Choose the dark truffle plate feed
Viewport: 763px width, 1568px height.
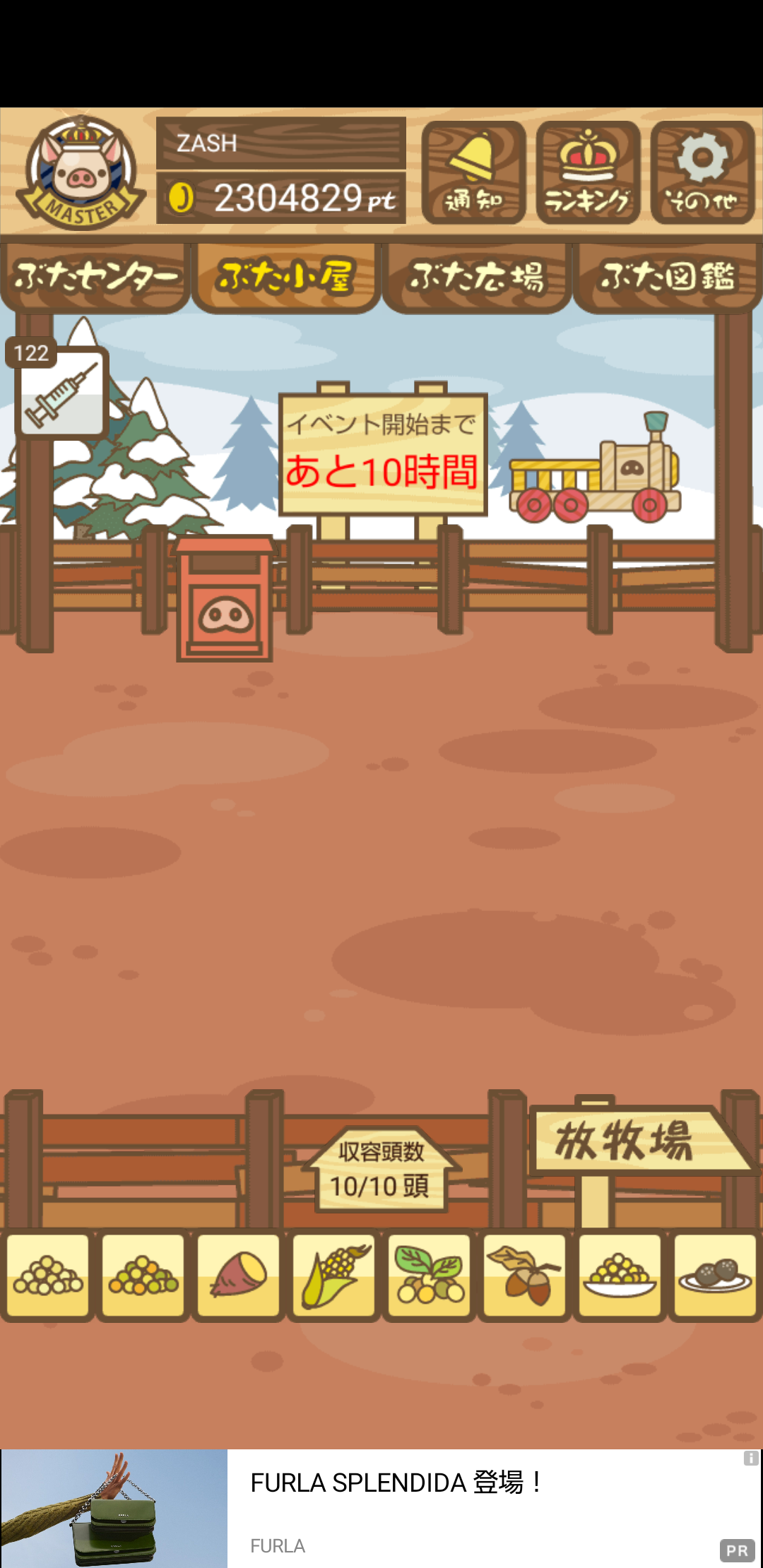pyautogui.click(x=715, y=1276)
